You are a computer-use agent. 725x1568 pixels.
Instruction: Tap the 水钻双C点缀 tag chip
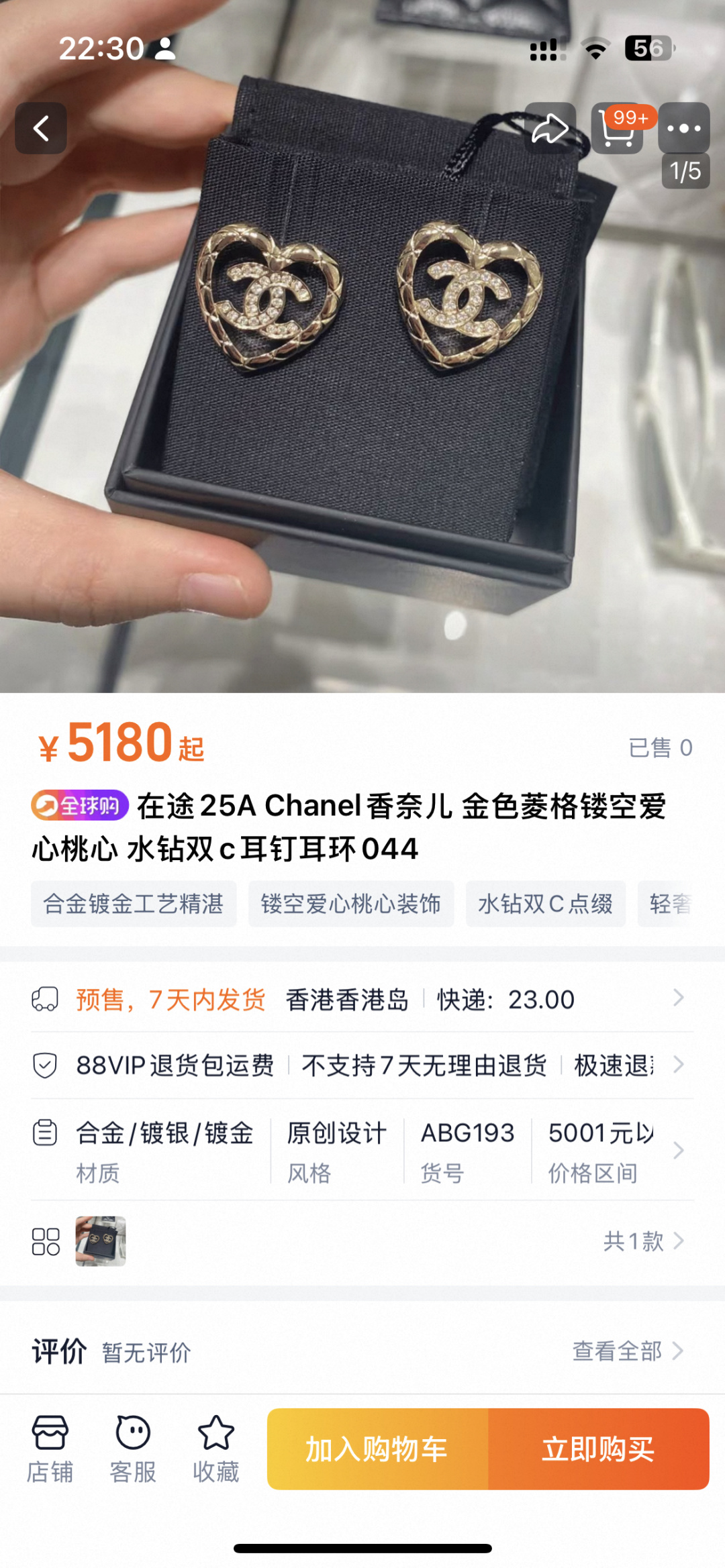click(x=545, y=904)
